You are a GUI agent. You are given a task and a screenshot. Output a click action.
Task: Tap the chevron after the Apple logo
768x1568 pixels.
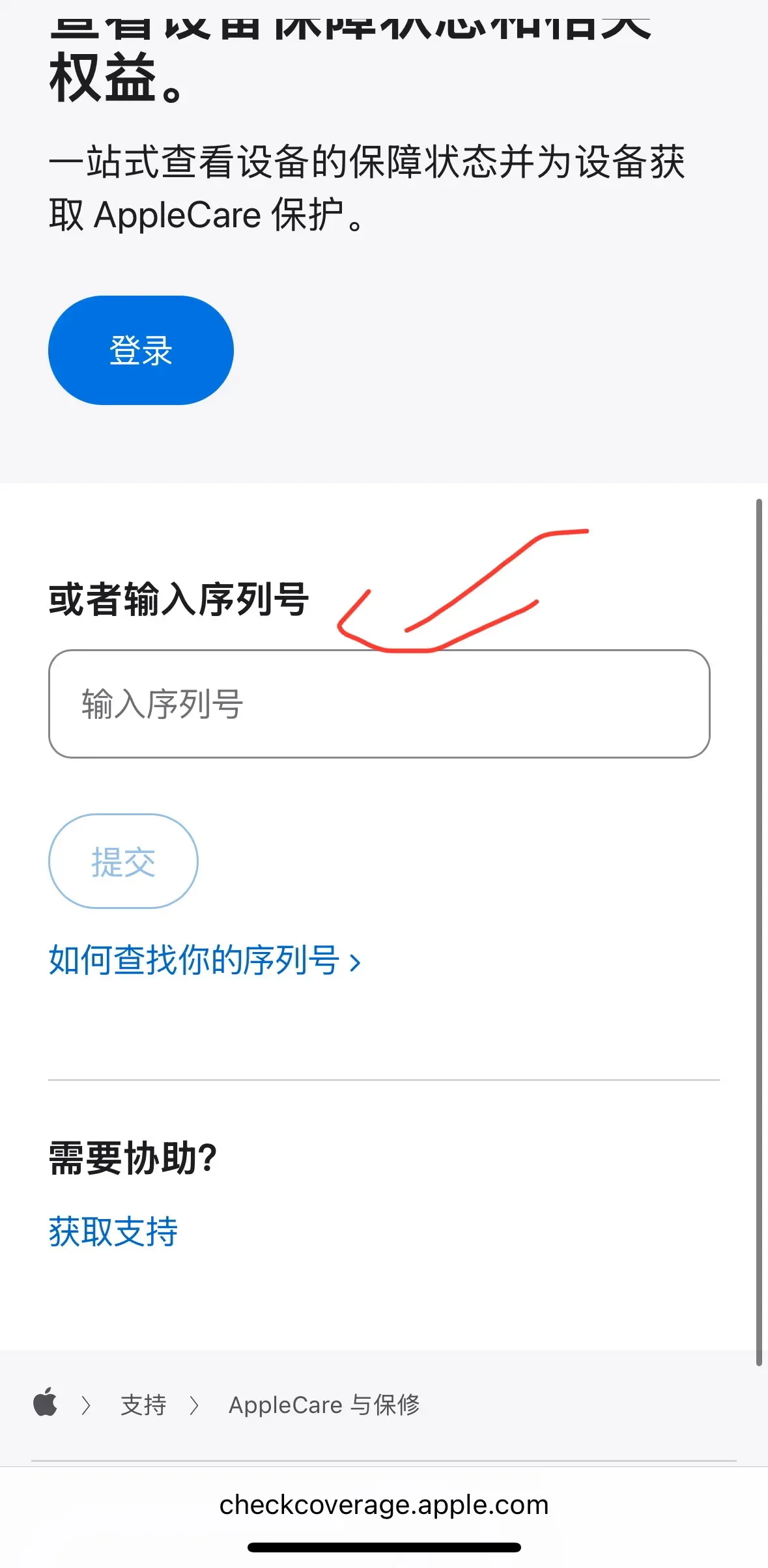tap(85, 1405)
